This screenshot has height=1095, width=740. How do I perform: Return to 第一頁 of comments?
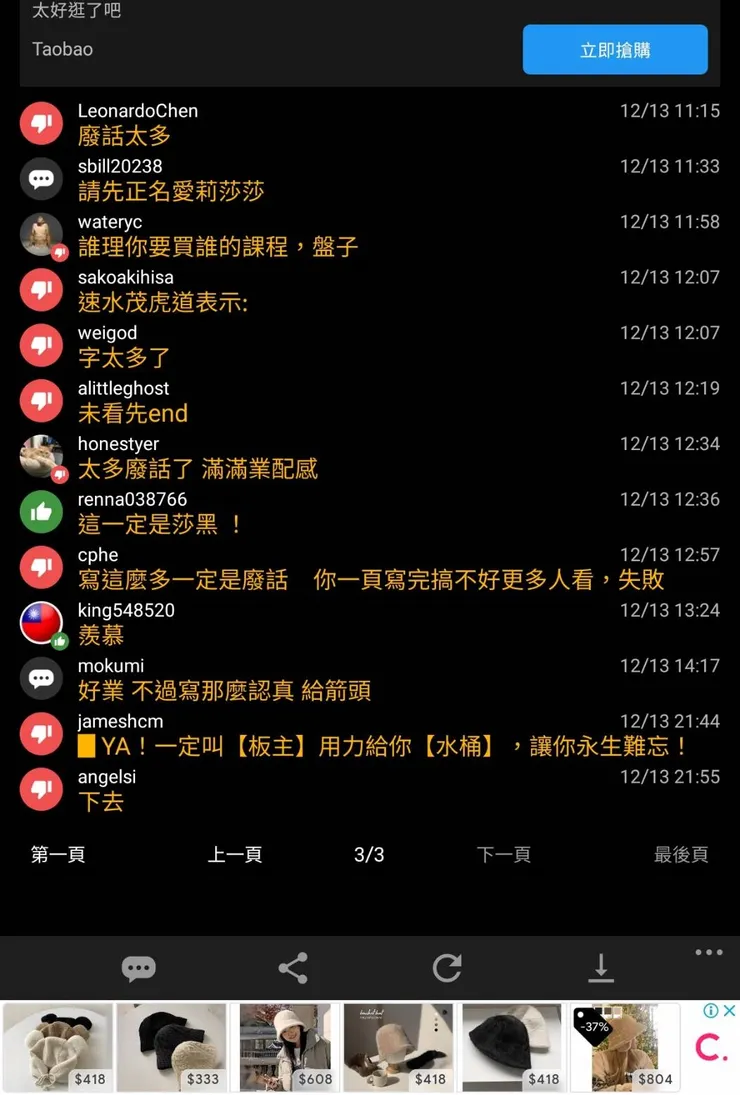[x=57, y=855]
